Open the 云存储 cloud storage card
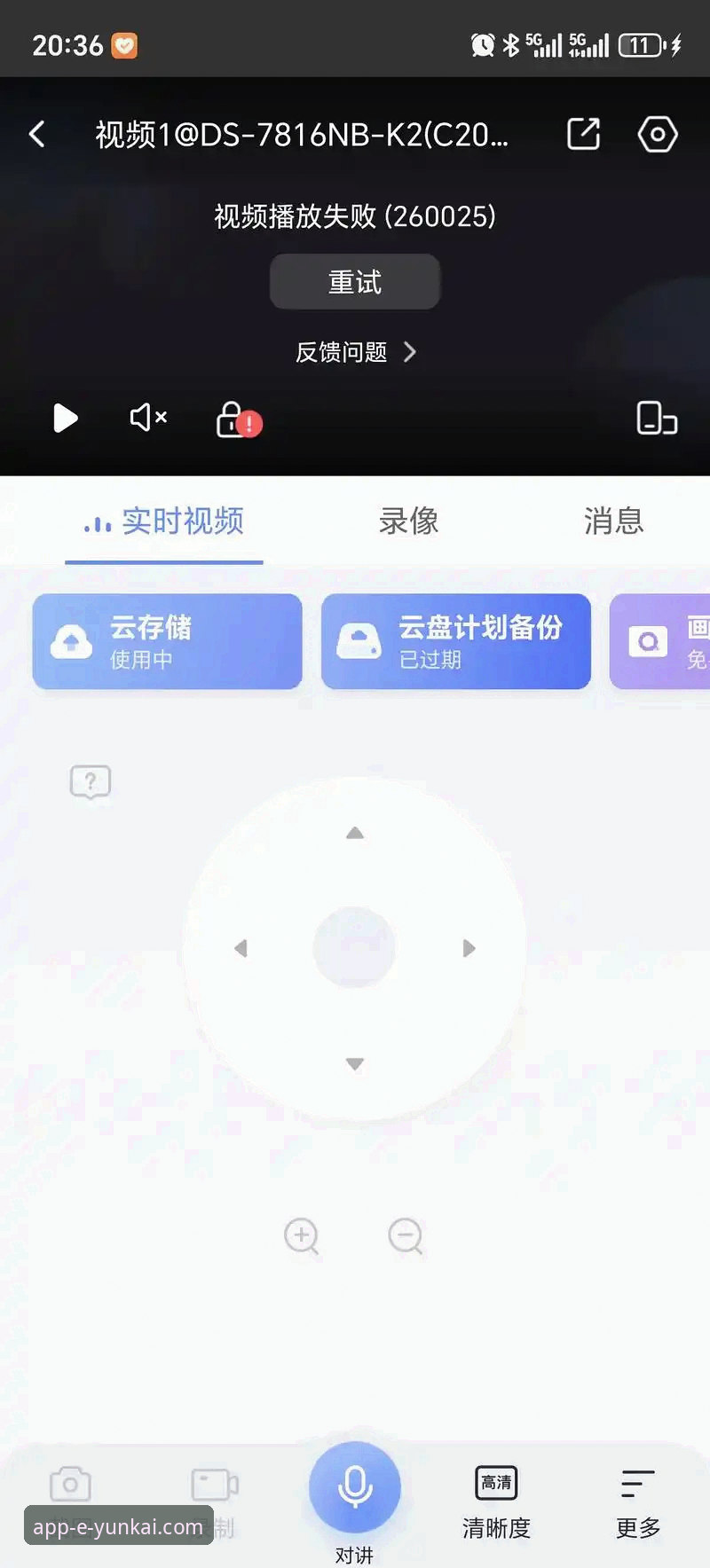 pyautogui.click(x=167, y=641)
